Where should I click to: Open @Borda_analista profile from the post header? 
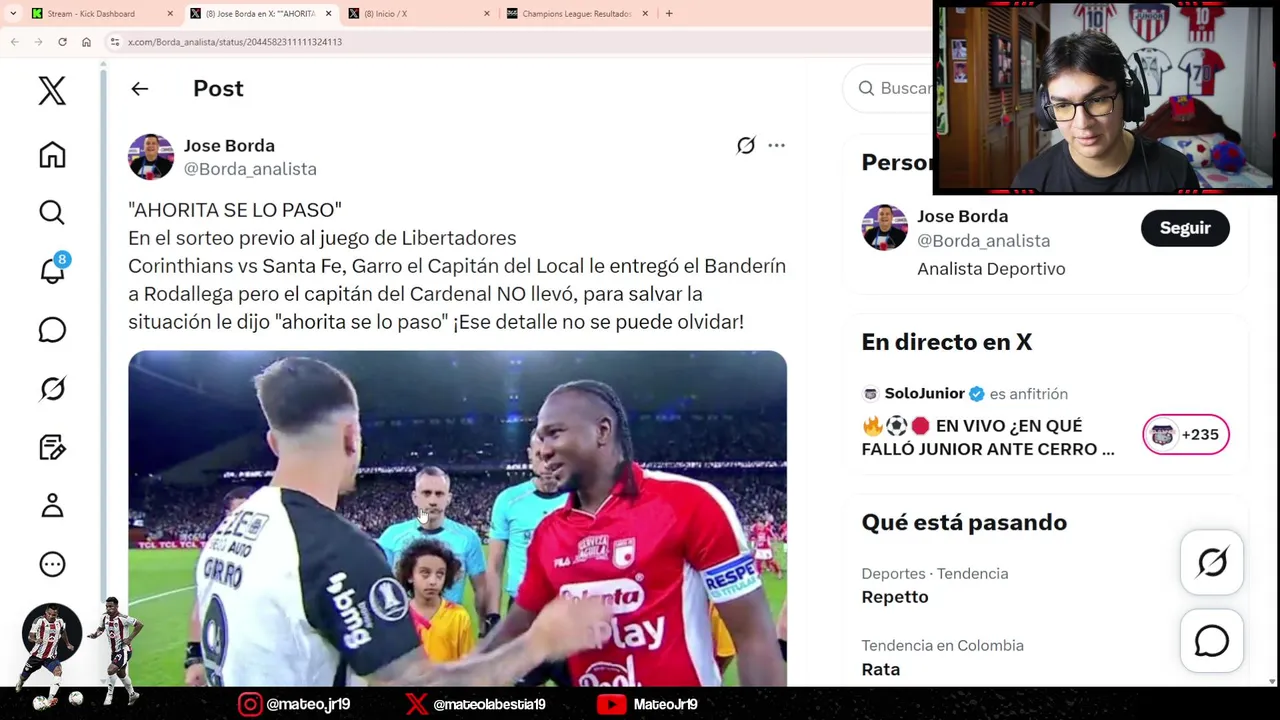pos(250,169)
